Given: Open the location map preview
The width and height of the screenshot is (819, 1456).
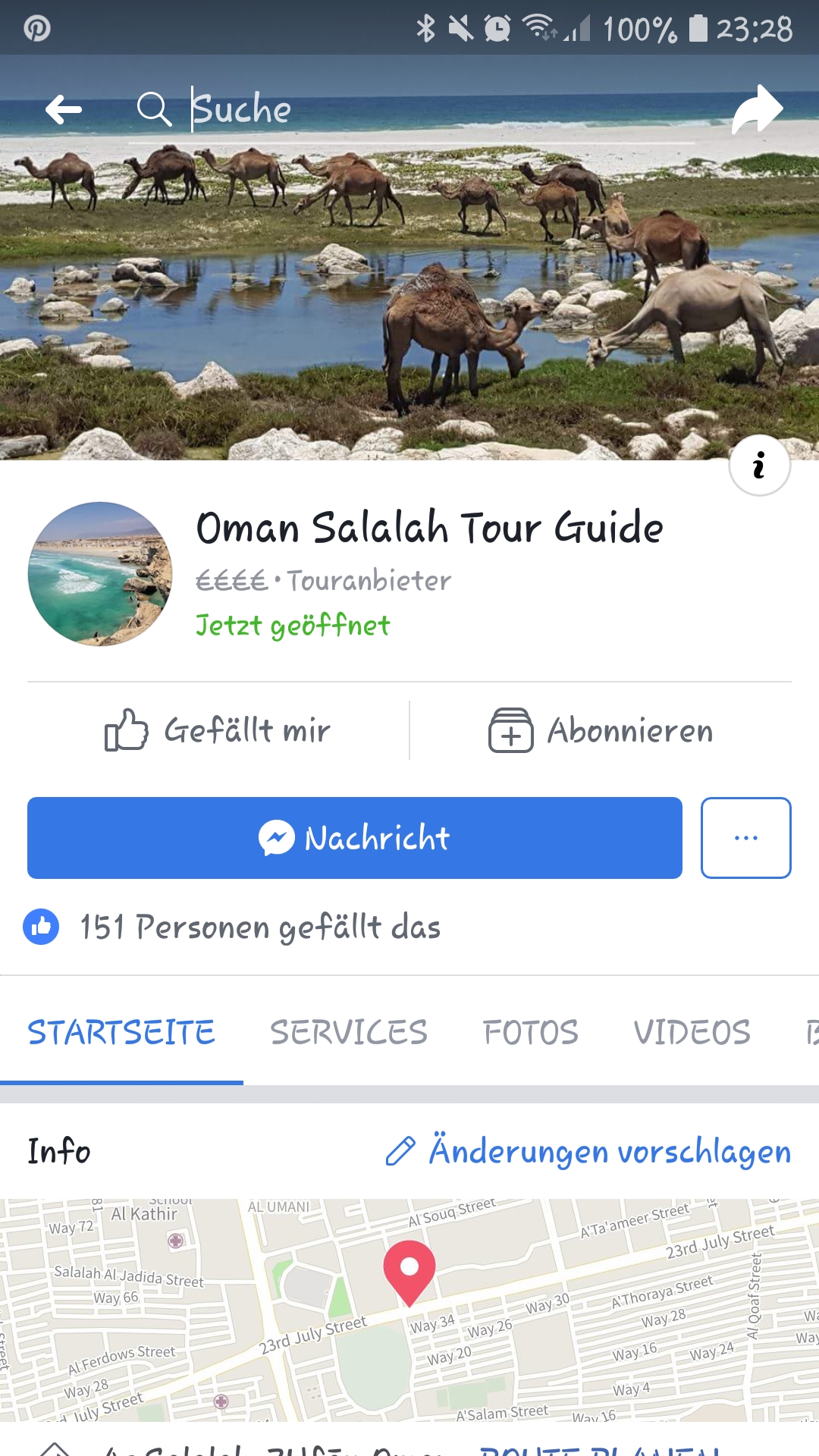Looking at the screenshot, I should click(409, 1312).
